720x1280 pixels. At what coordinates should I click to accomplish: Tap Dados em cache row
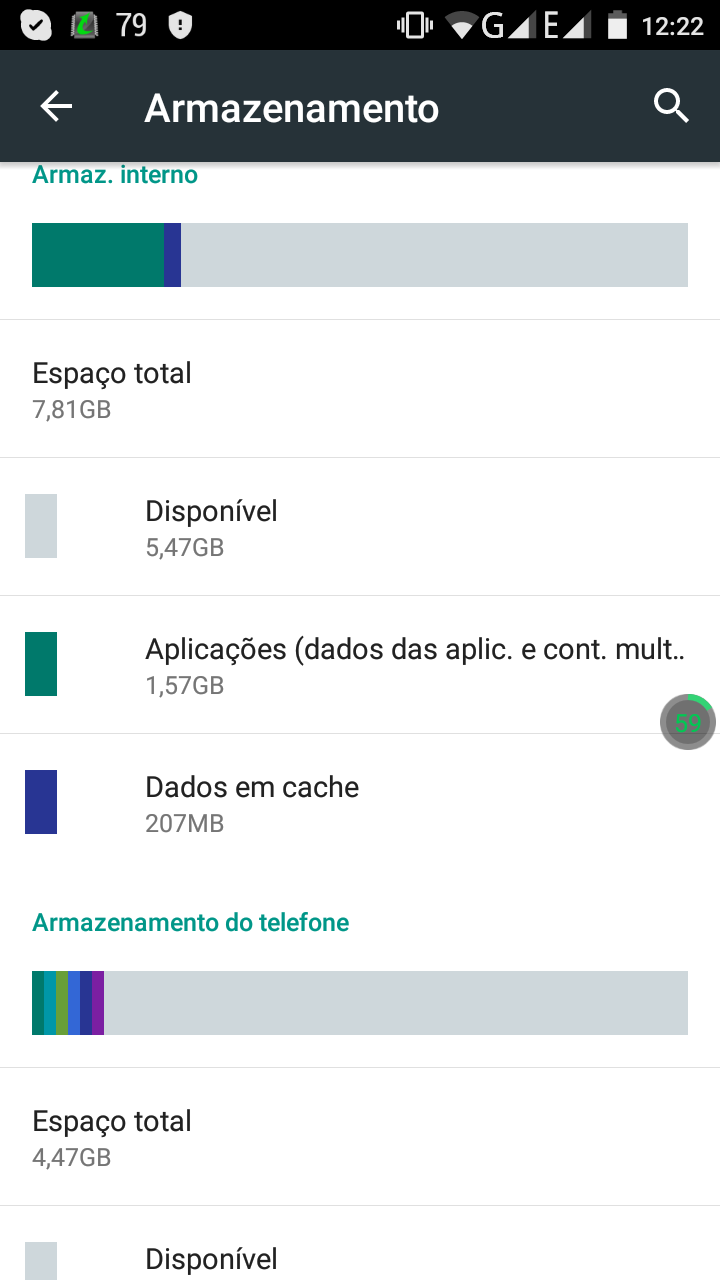pos(360,803)
